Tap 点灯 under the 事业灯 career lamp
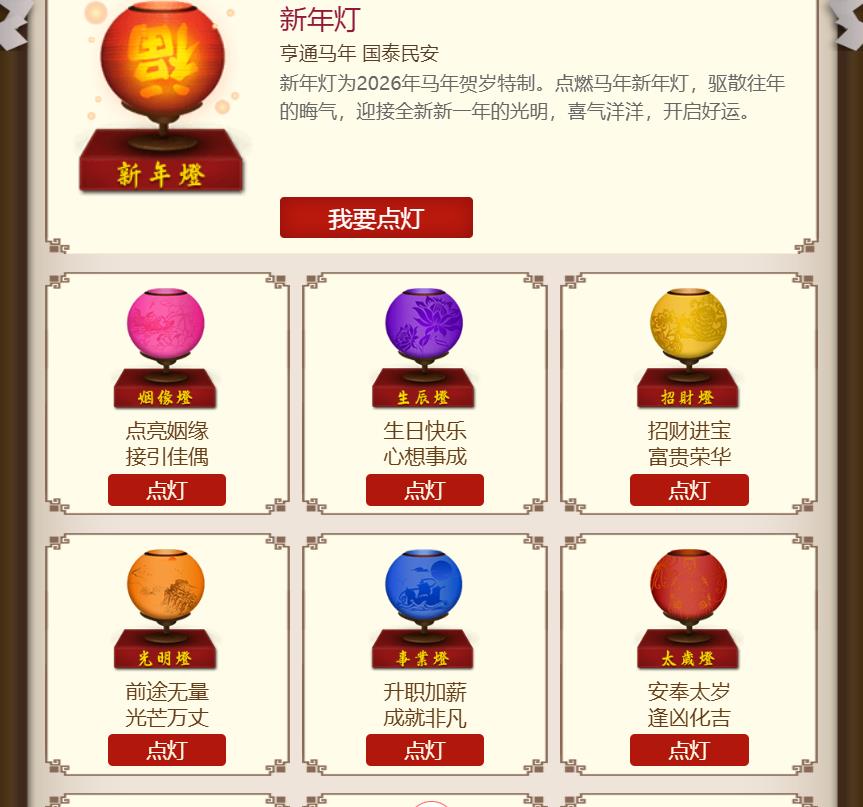The image size is (863, 807). click(x=424, y=750)
